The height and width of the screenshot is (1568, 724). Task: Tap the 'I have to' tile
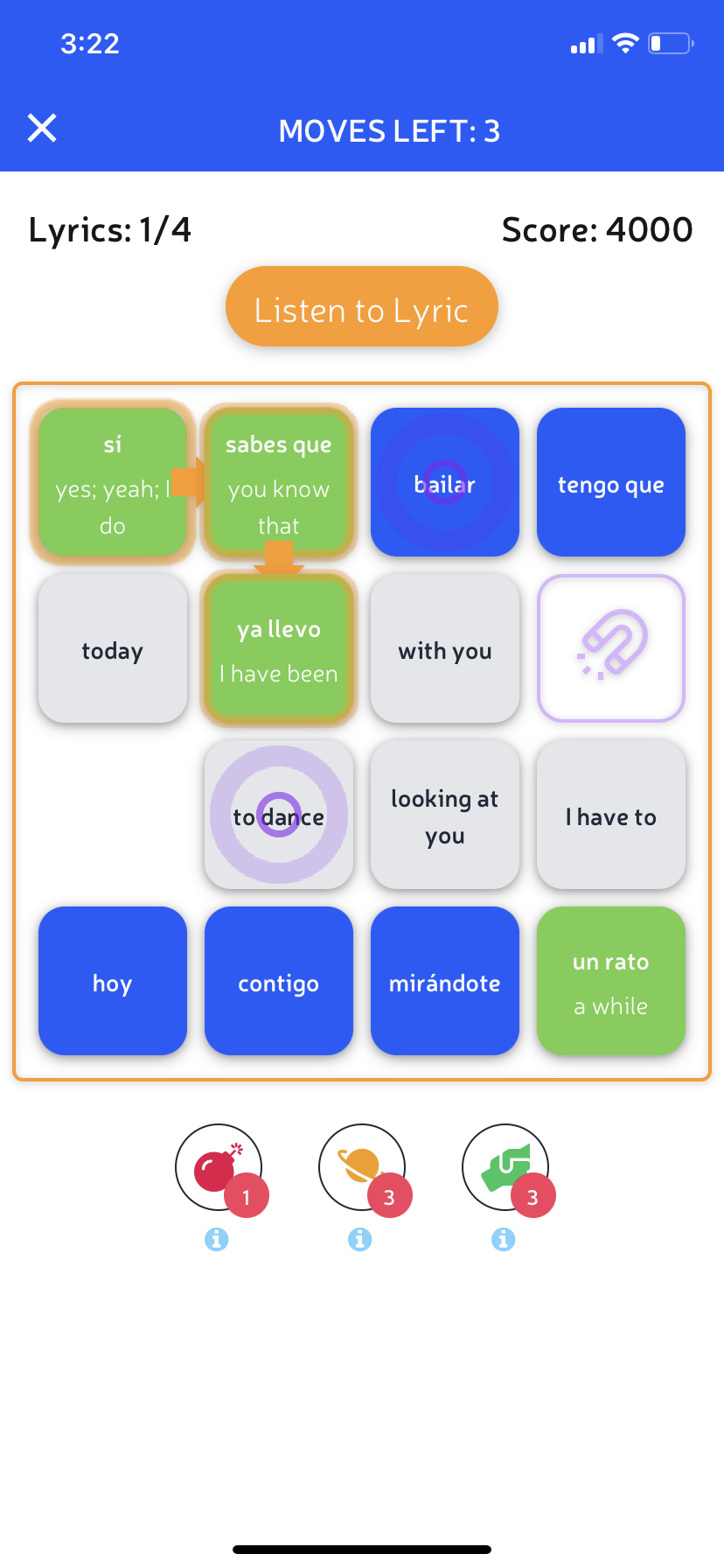click(x=610, y=815)
